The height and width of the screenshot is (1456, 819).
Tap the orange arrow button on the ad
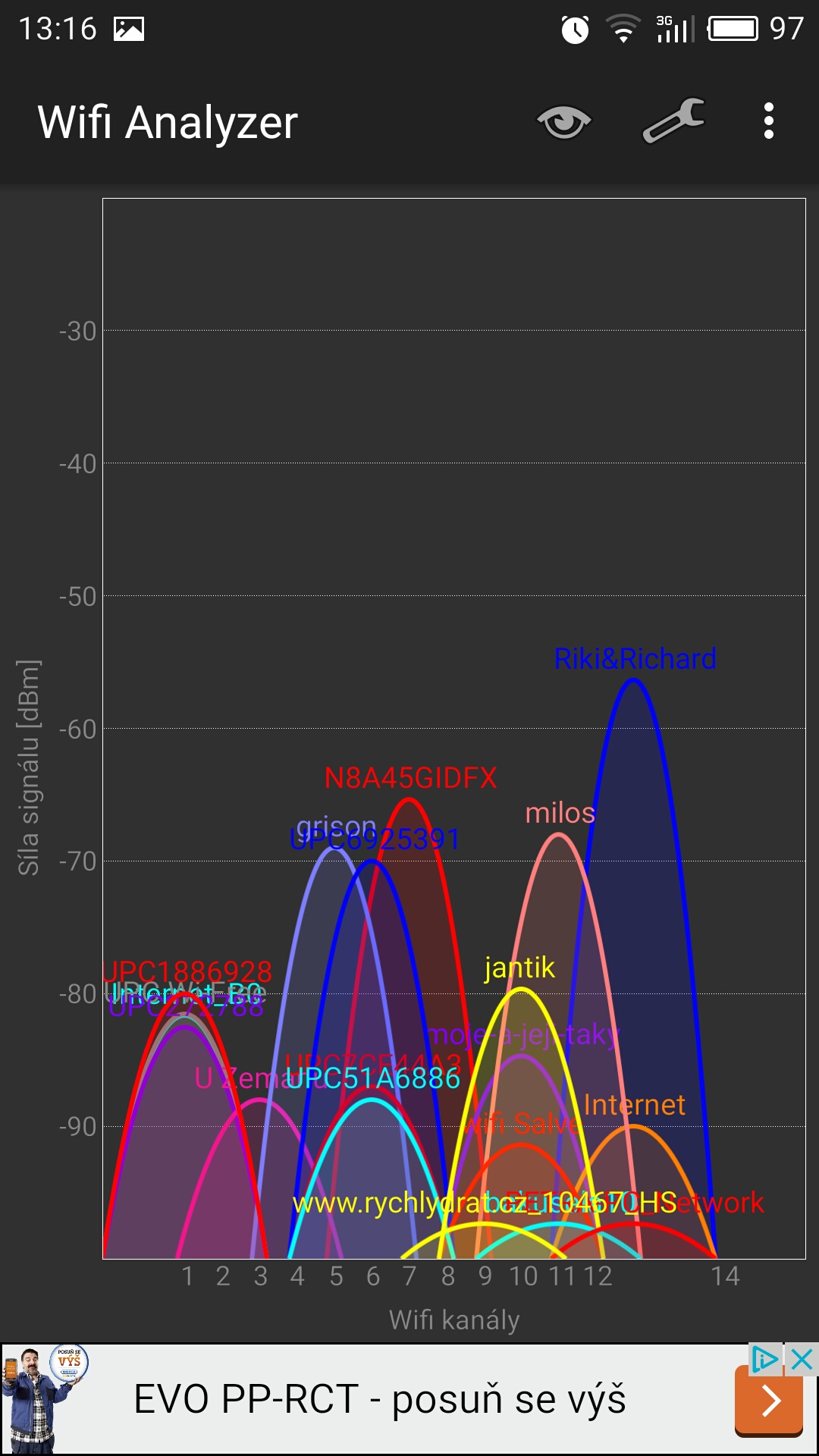769,1401
